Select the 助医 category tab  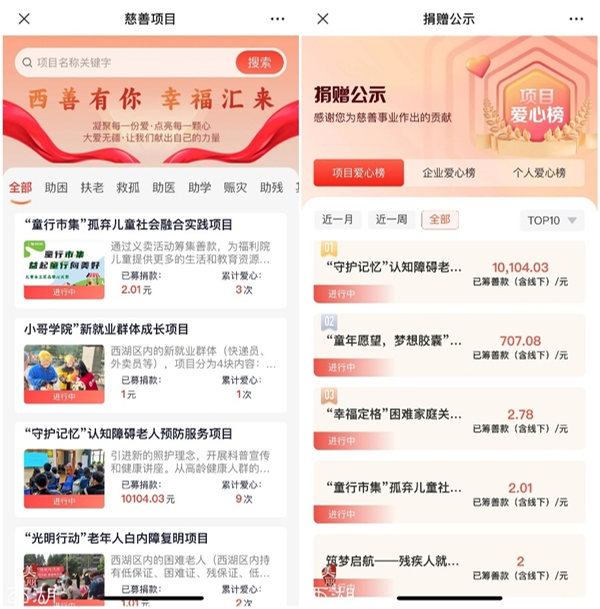pos(164,187)
